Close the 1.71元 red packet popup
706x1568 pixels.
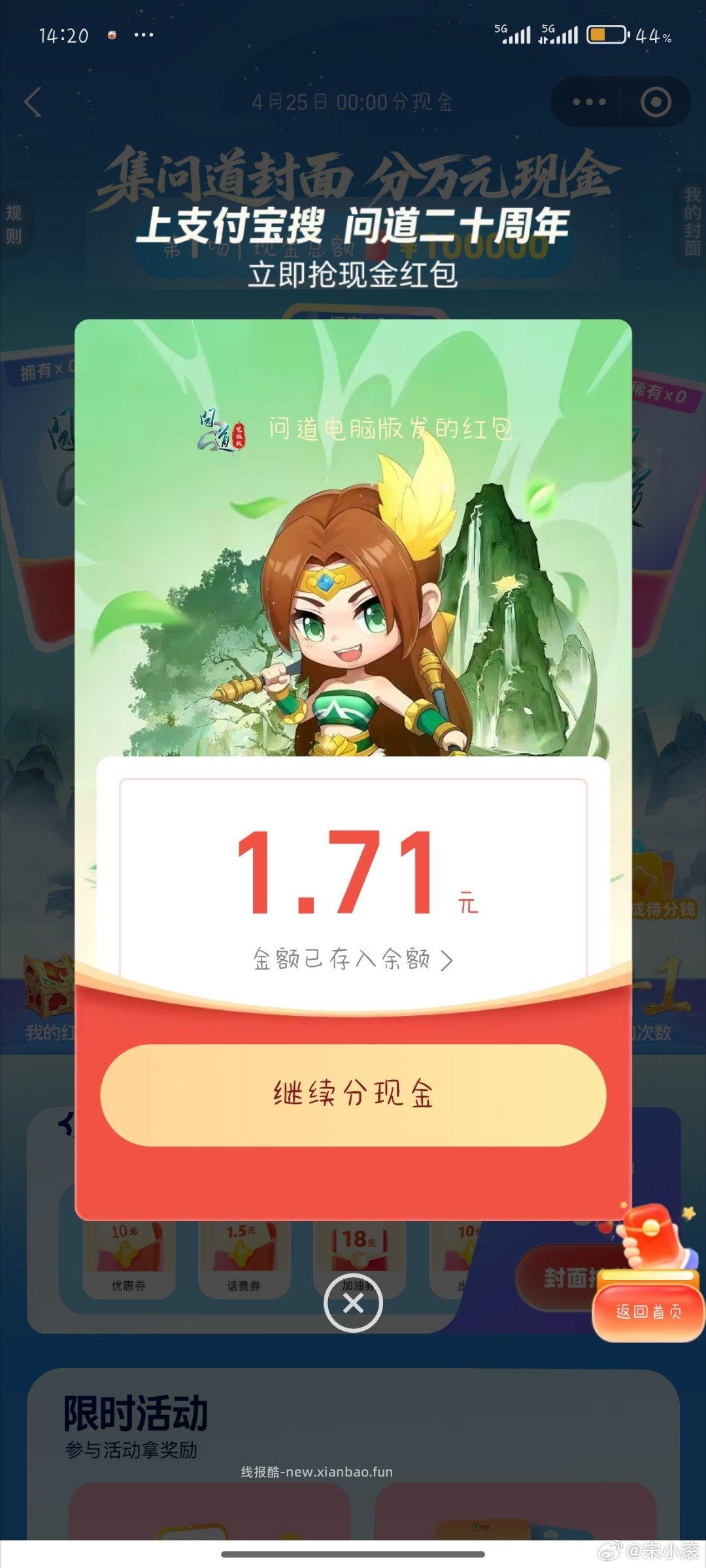pyautogui.click(x=353, y=1303)
